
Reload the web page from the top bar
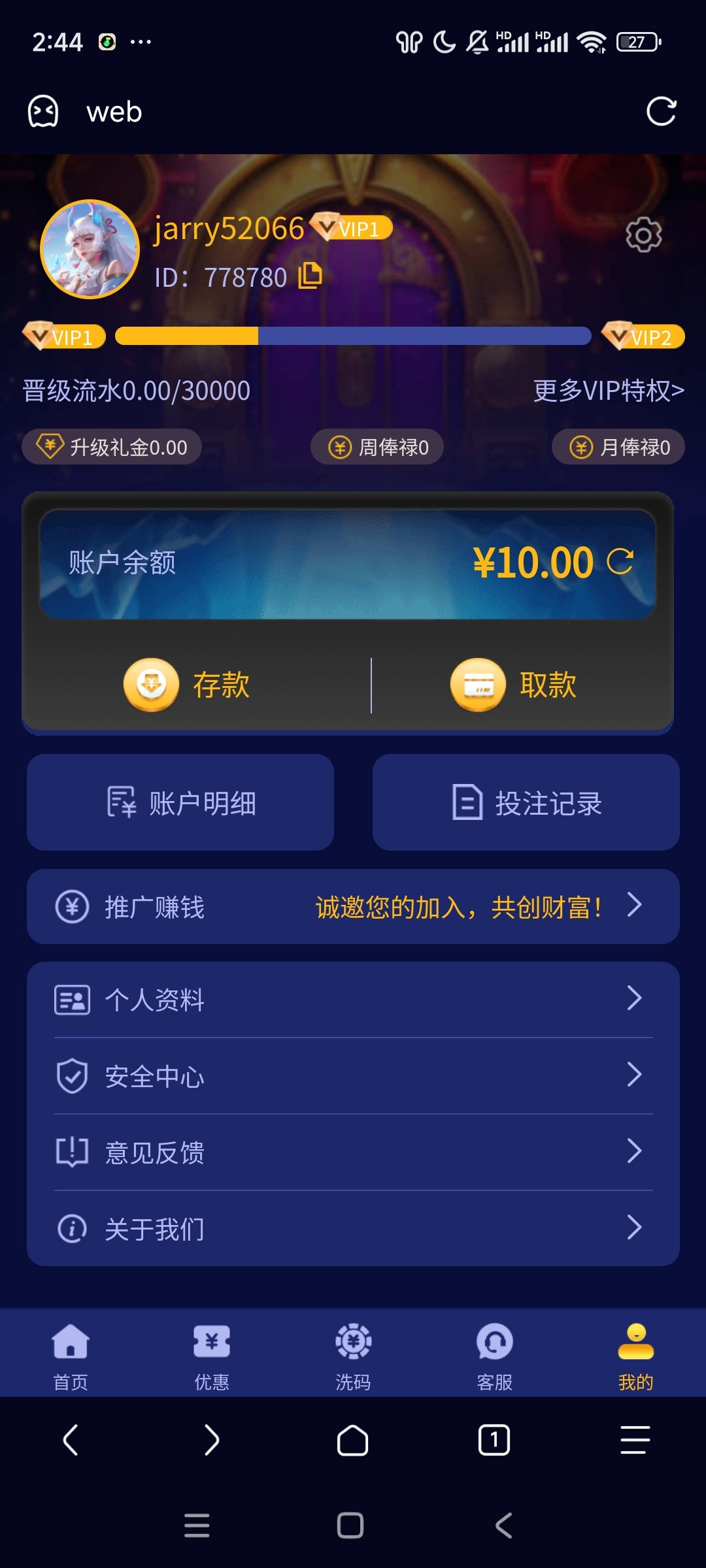pos(661,112)
